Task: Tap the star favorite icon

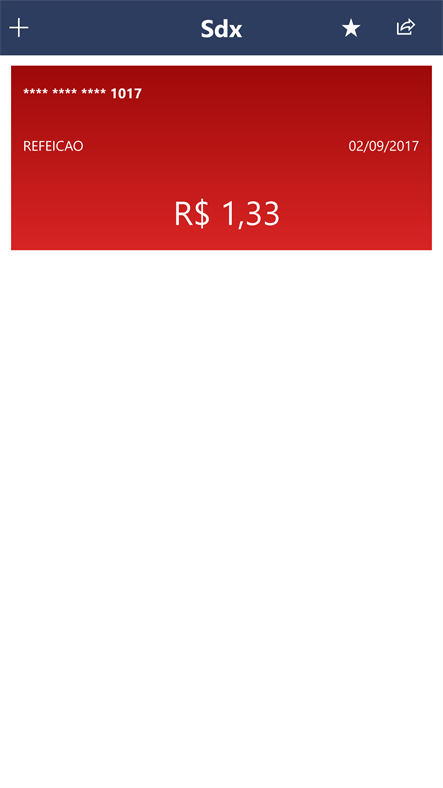Action: pyautogui.click(x=351, y=28)
